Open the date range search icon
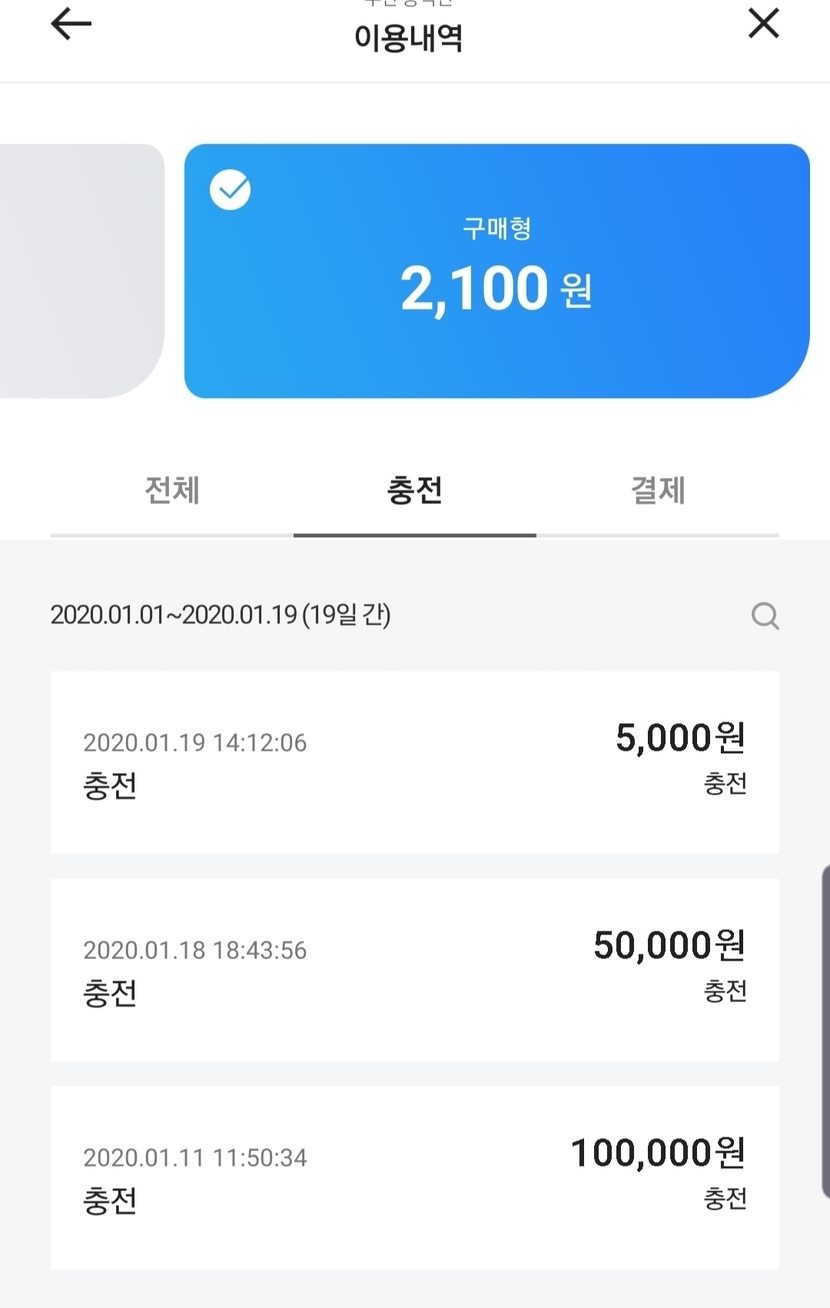This screenshot has width=830, height=1308. pyautogui.click(x=765, y=616)
